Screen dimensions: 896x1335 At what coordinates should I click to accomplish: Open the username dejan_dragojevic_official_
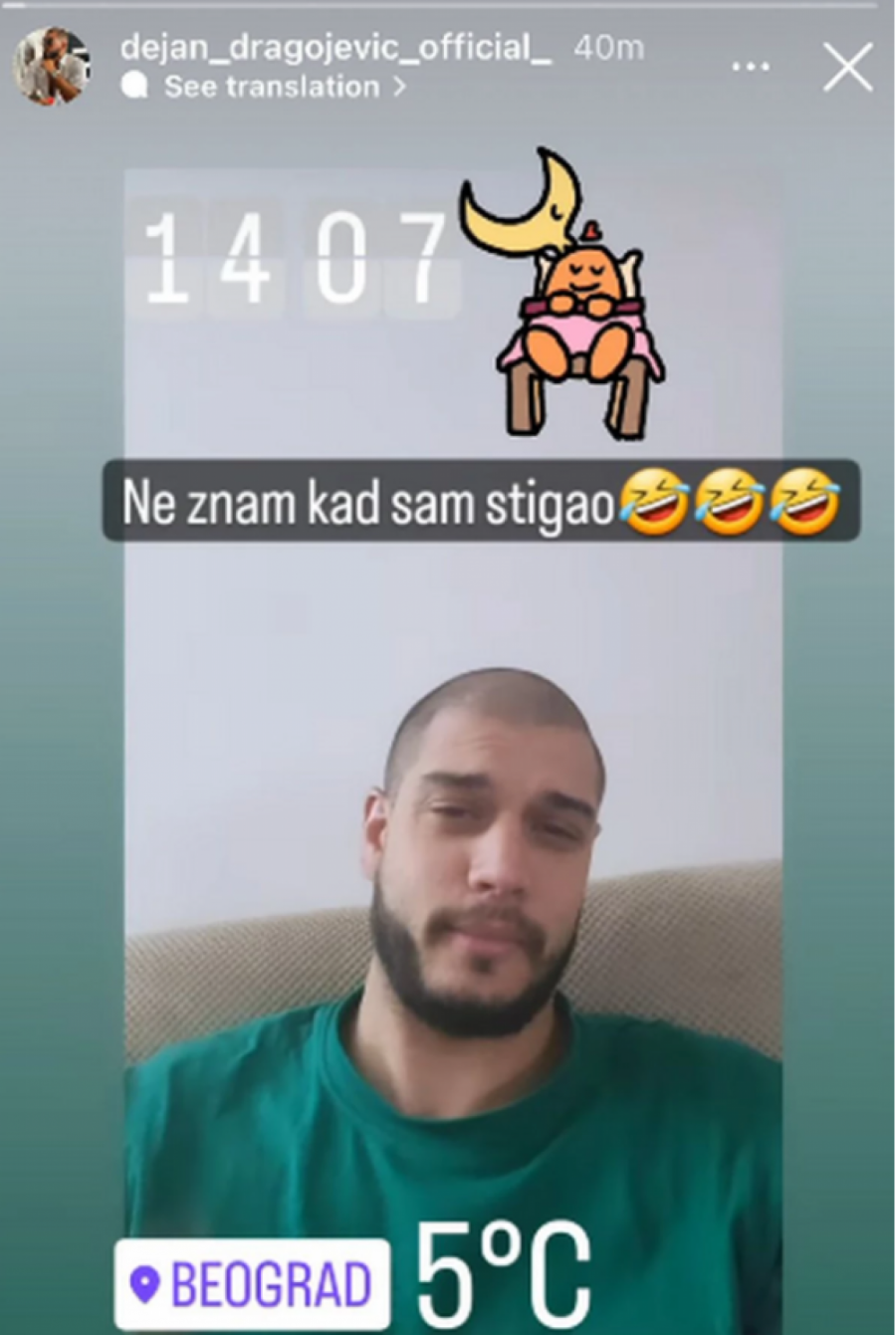click(336, 47)
